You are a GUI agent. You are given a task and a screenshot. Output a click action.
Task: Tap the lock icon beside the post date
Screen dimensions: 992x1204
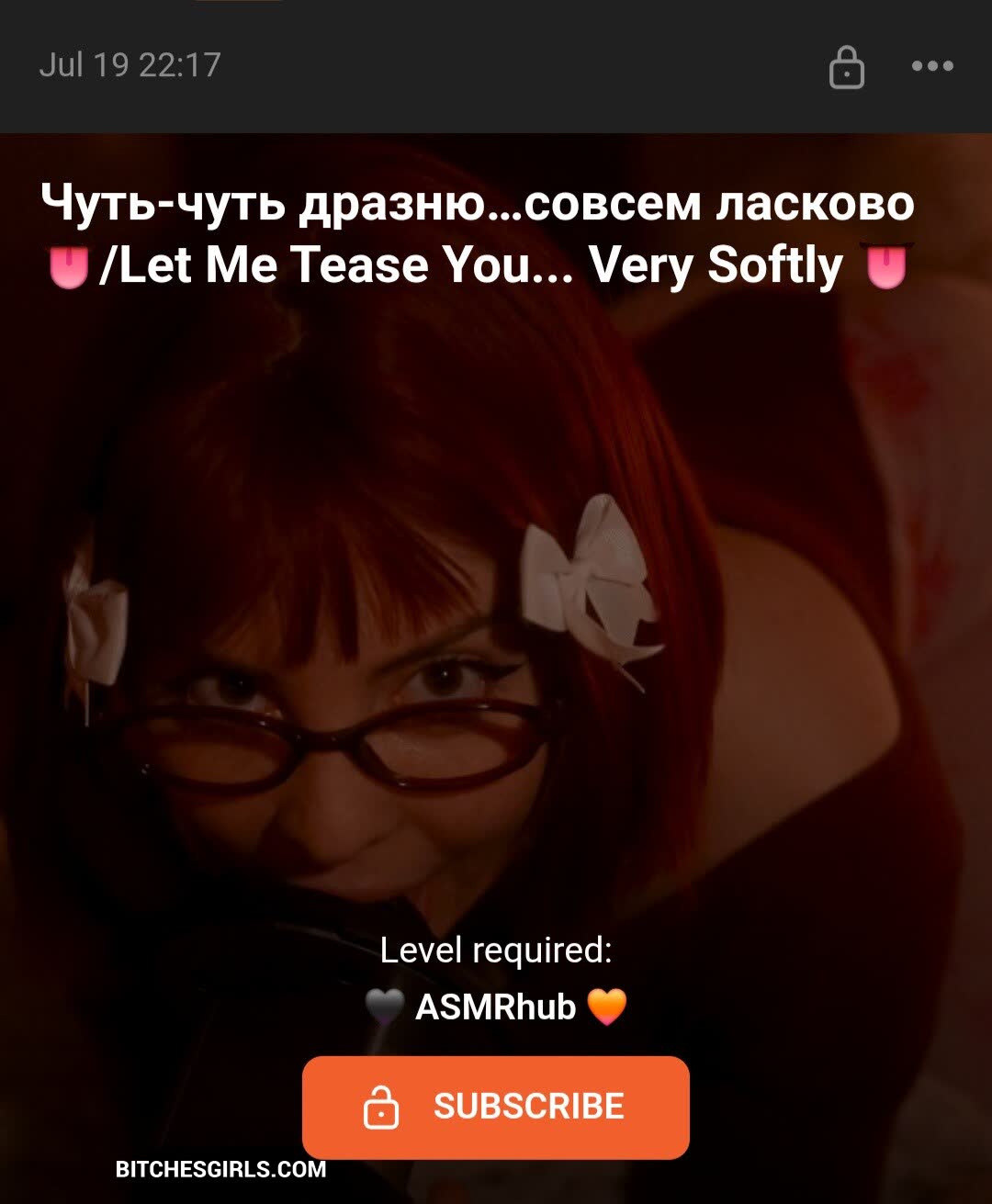click(x=846, y=67)
